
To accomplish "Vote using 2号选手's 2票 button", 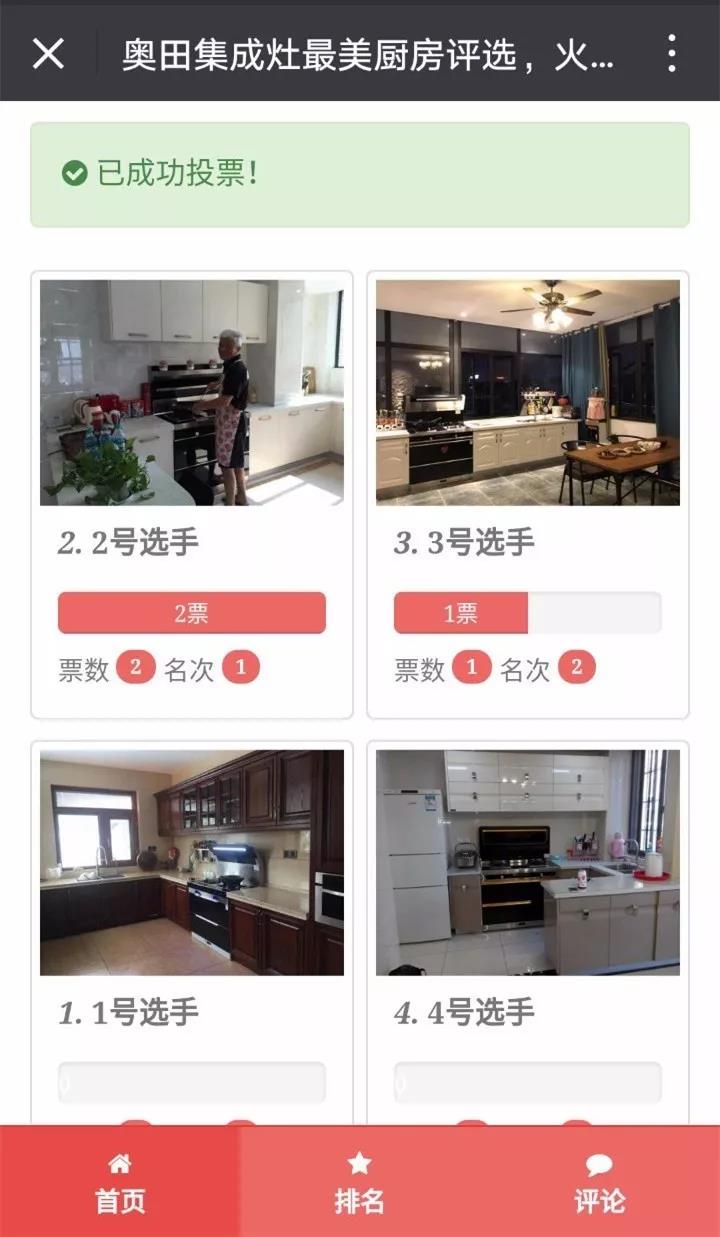I will click(192, 613).
